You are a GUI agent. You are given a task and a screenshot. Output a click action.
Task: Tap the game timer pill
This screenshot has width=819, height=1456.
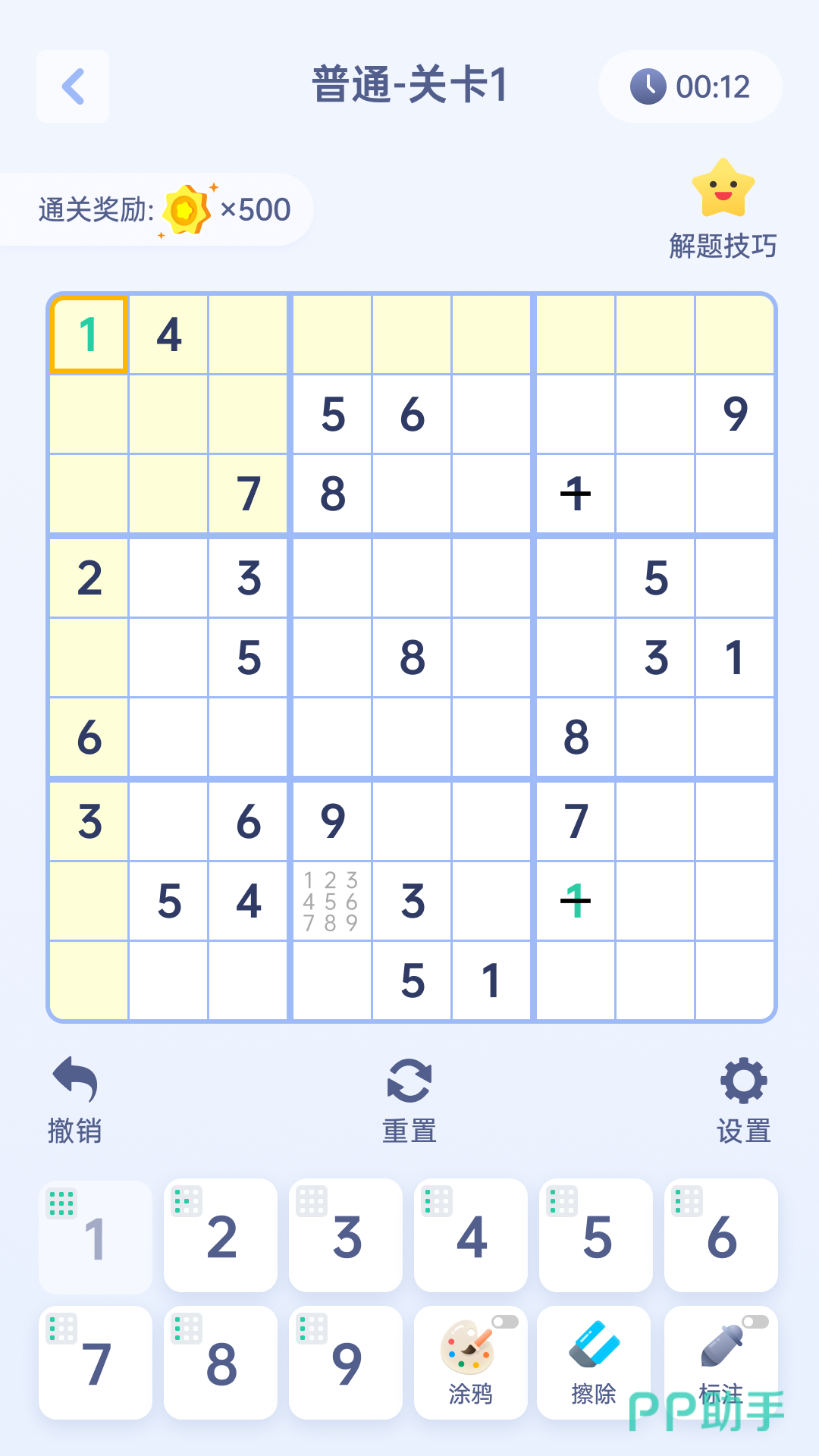(690, 86)
